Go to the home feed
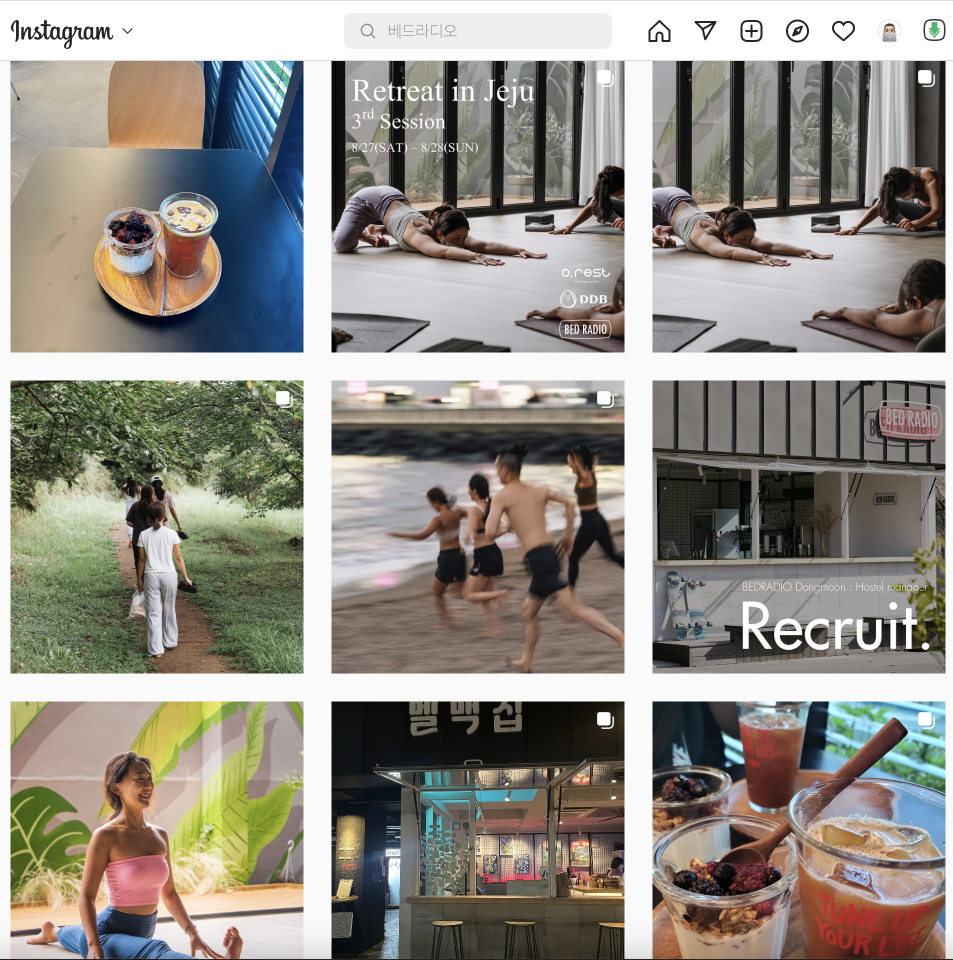 pyautogui.click(x=659, y=31)
